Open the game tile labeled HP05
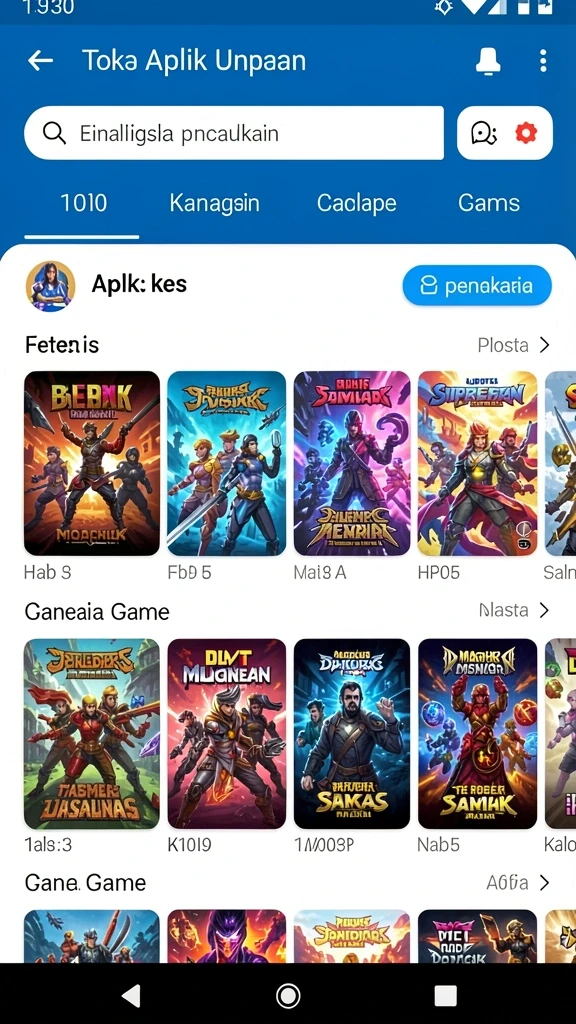This screenshot has height=1024, width=576. click(x=477, y=463)
